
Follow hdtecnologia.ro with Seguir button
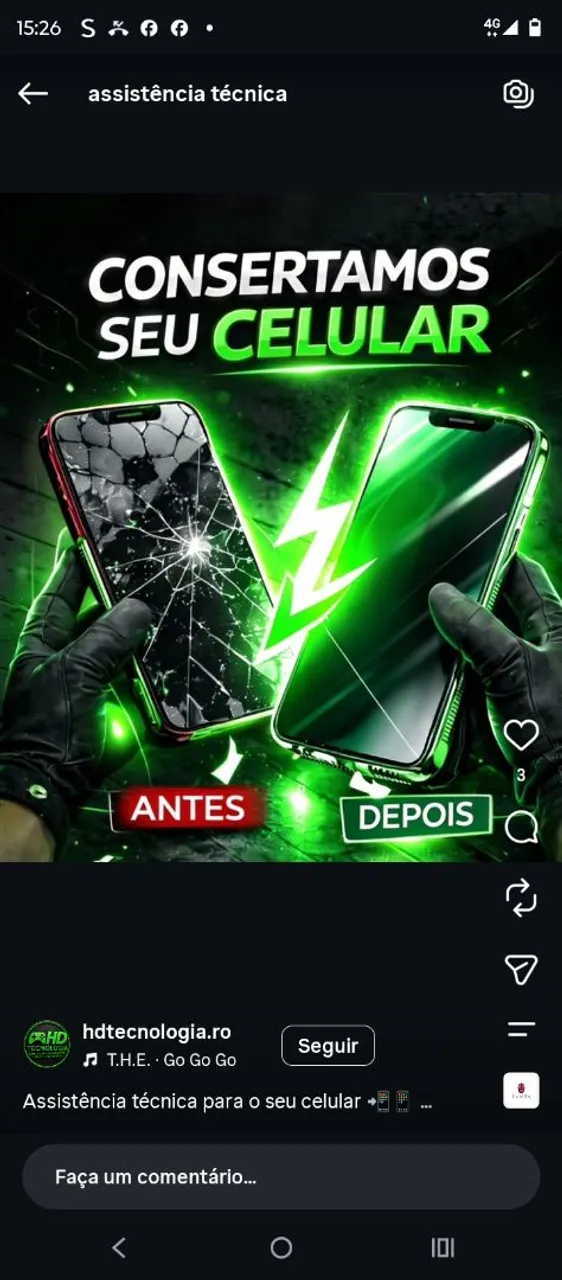(328, 1046)
